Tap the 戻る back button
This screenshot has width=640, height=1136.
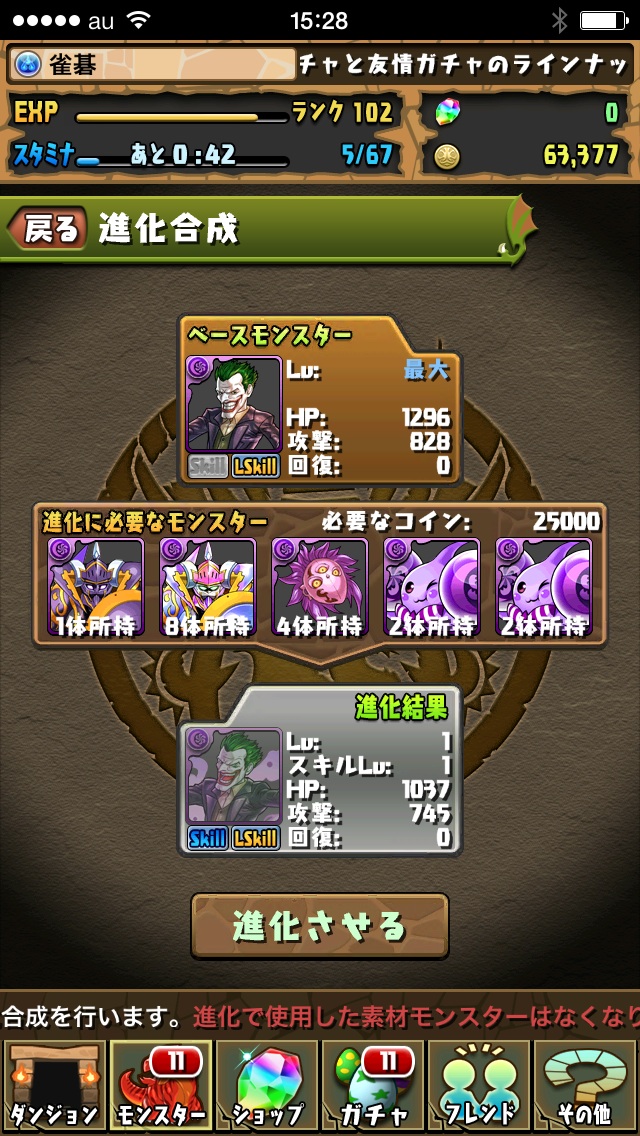[x=47, y=229]
